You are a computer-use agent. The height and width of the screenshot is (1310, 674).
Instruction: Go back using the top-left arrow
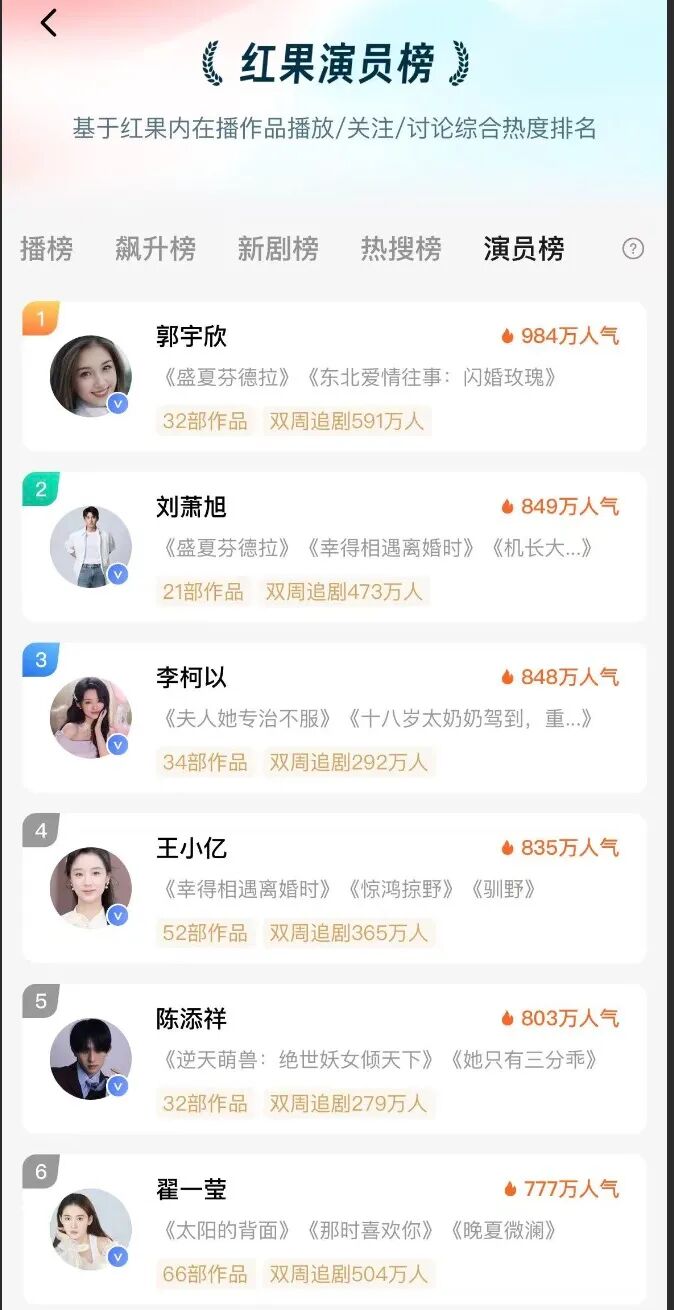coord(49,22)
